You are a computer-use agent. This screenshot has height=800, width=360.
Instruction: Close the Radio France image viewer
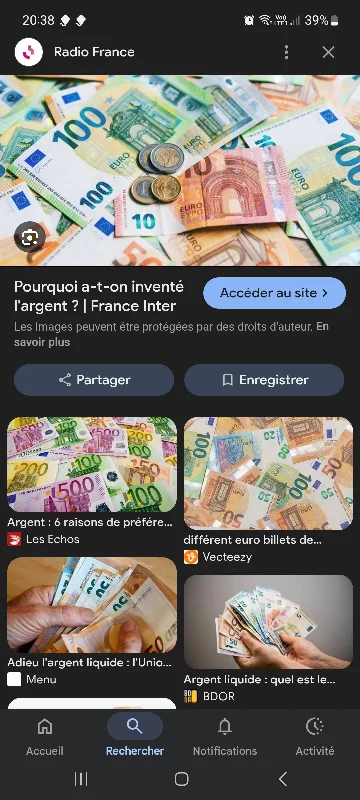pos(328,52)
